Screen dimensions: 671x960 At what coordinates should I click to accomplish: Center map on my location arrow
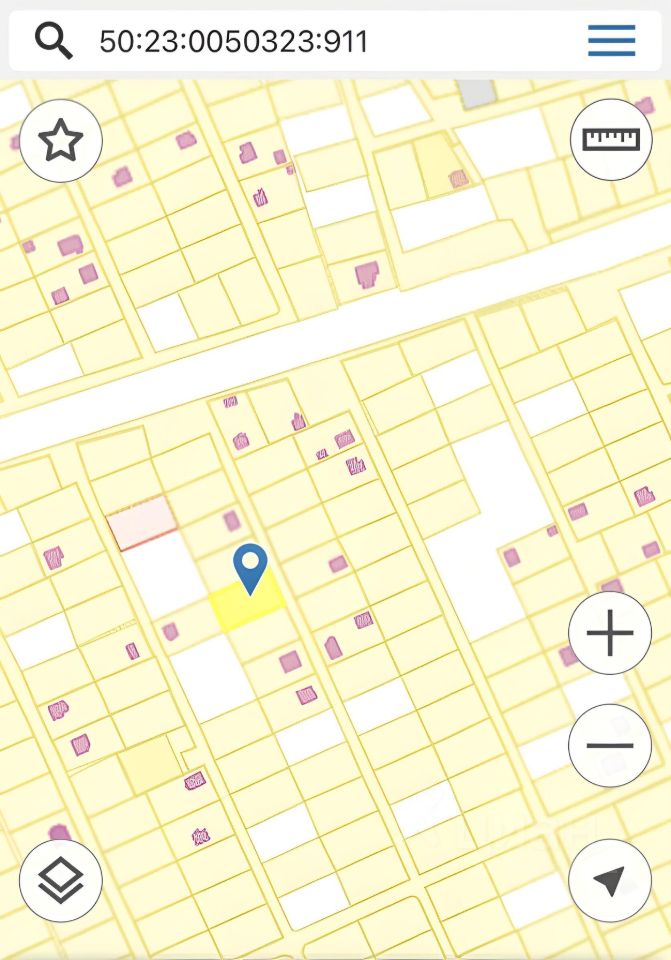click(610, 880)
